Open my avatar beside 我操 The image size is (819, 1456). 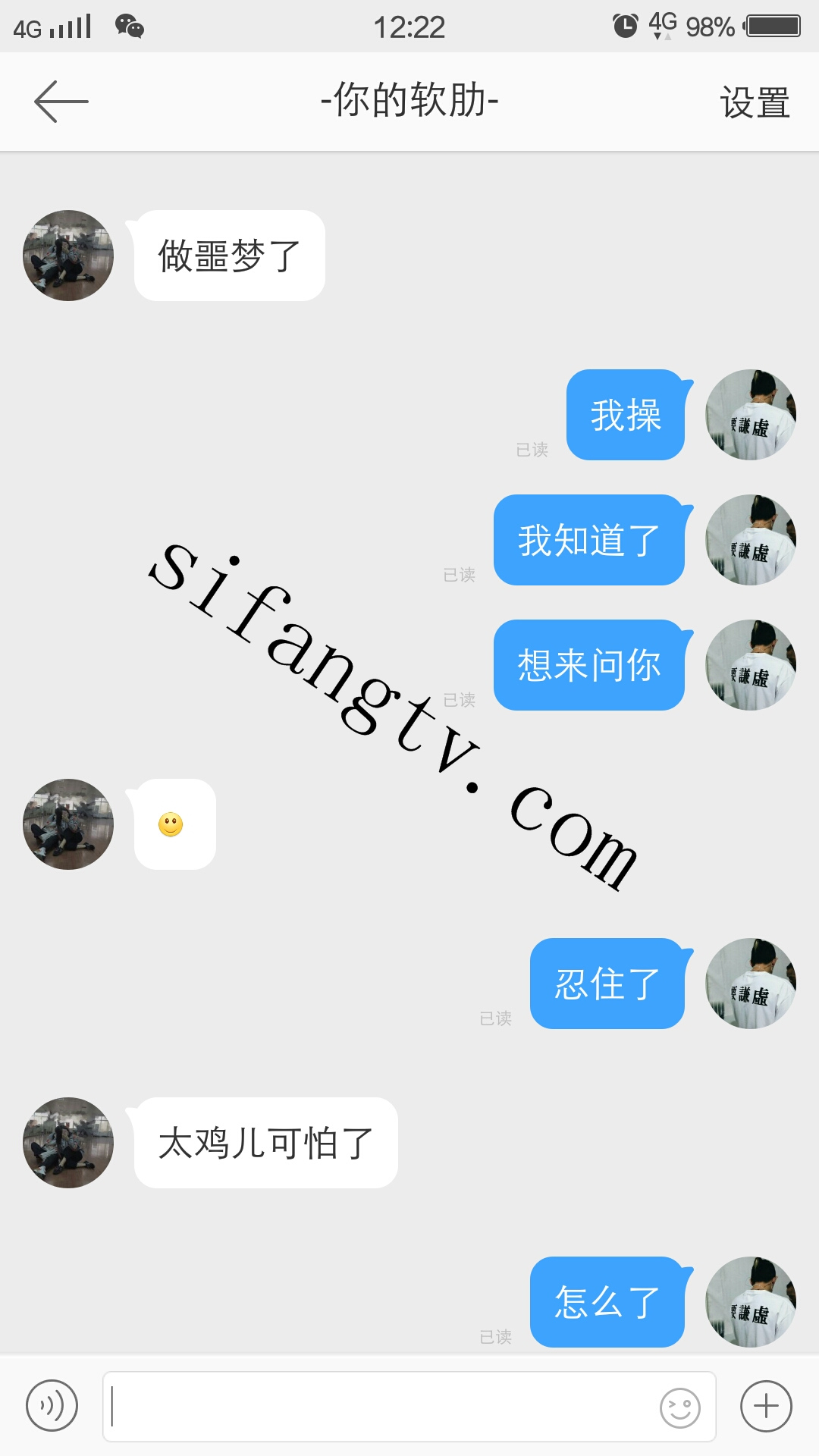751,415
